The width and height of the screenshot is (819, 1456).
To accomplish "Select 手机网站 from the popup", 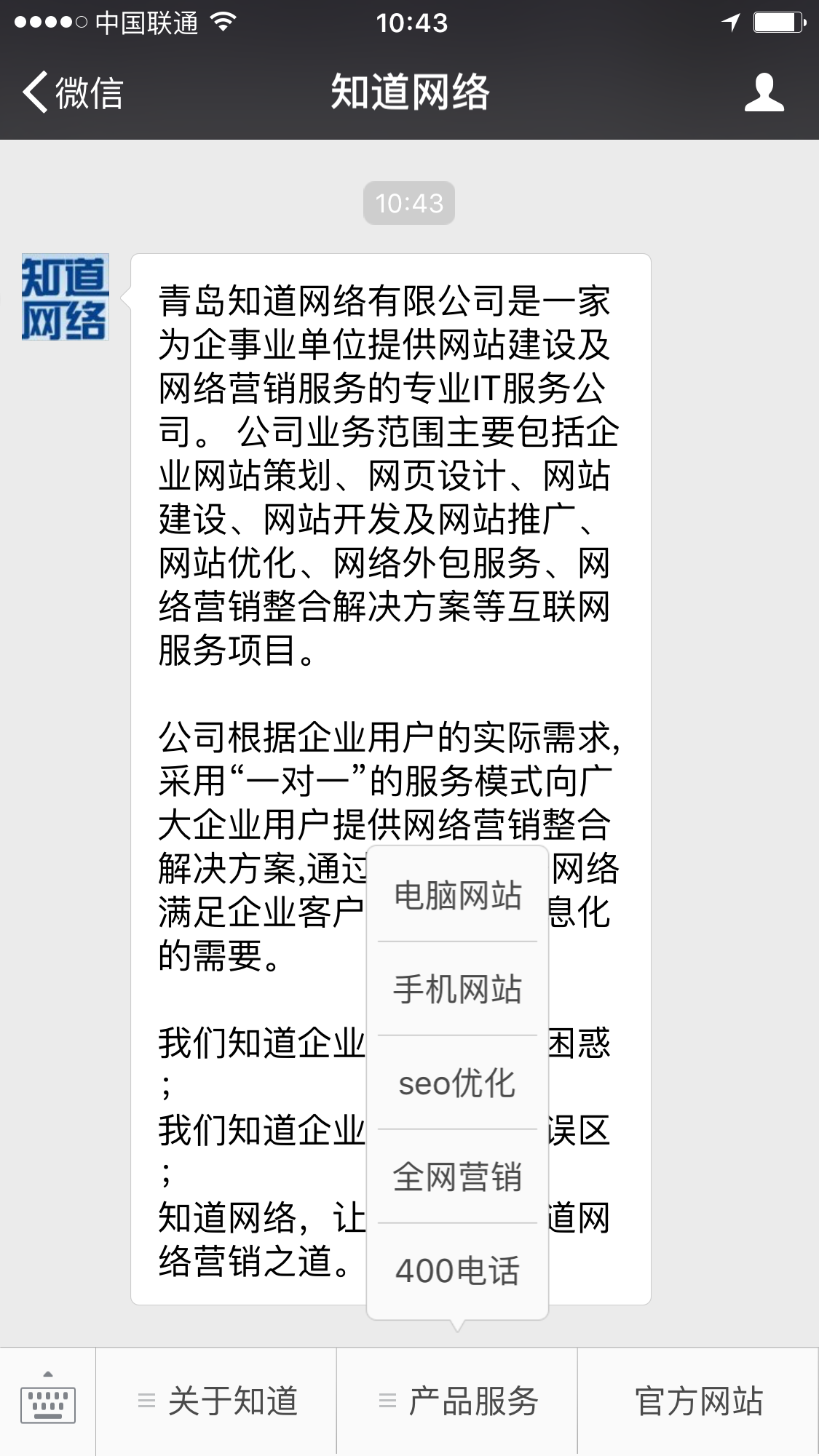I will [457, 989].
